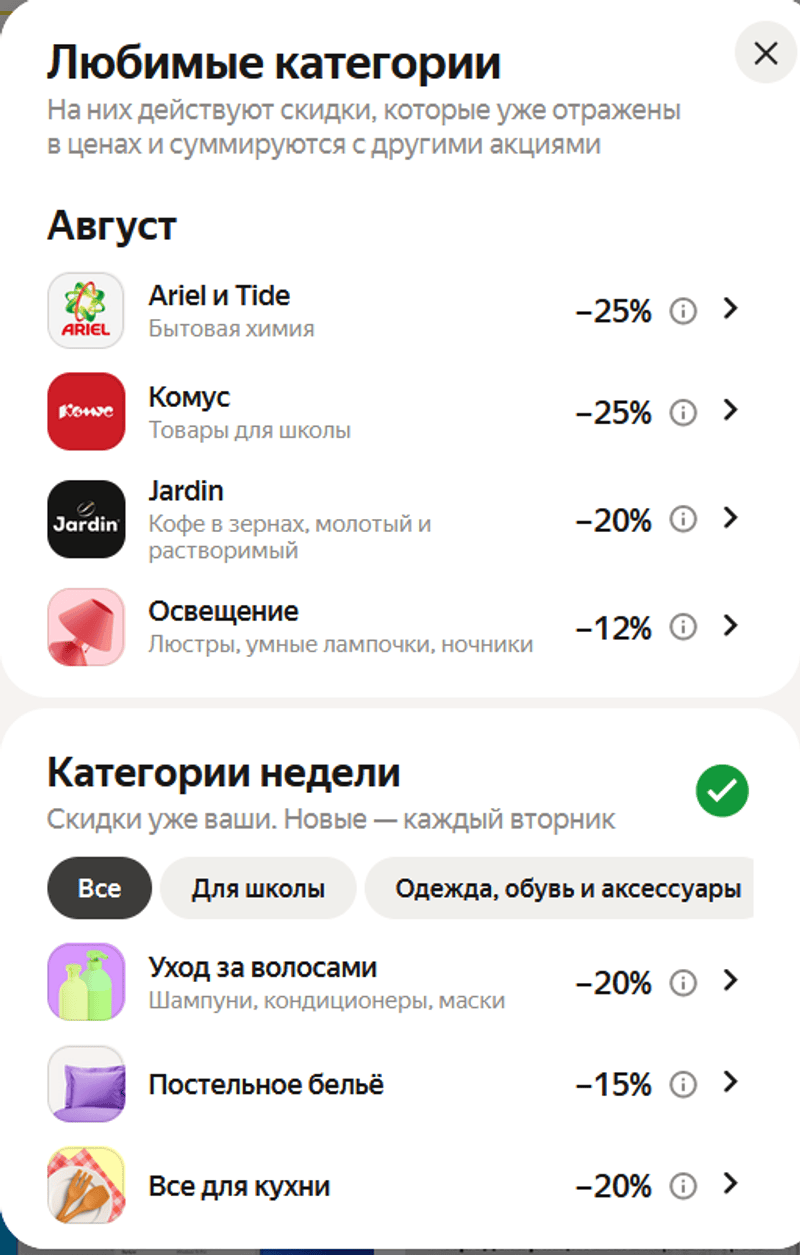Close the Любимые категории dialog
The width and height of the screenshot is (800, 1255).
pyautogui.click(x=765, y=53)
